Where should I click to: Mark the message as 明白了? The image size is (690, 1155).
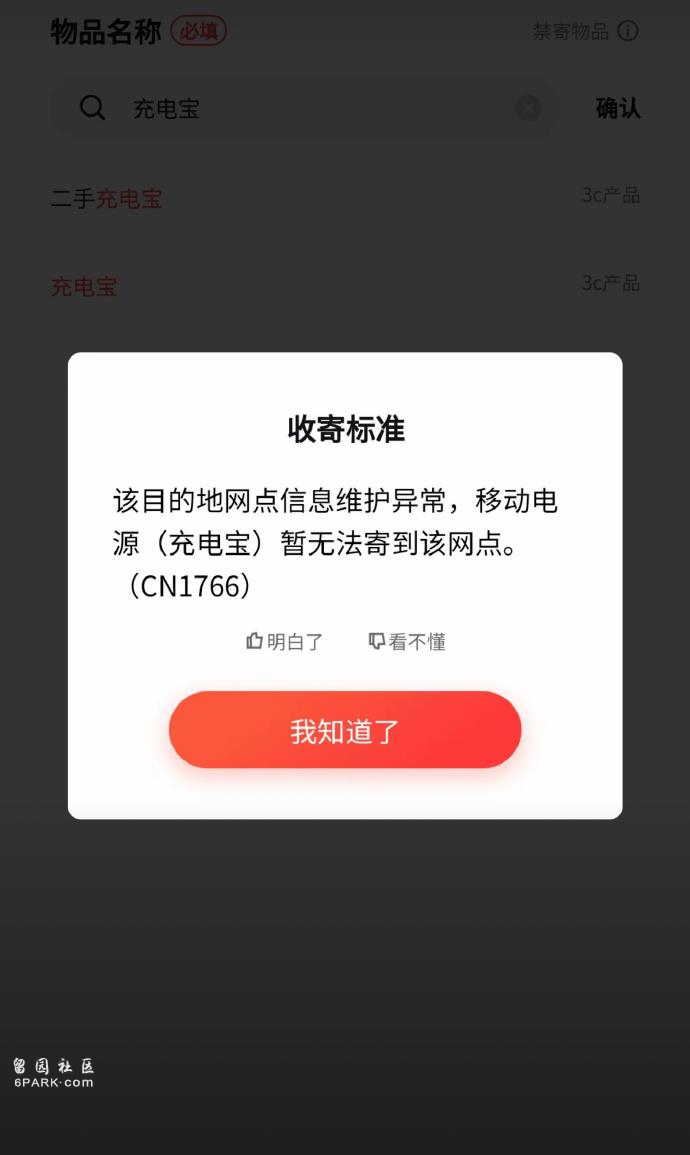[284, 642]
